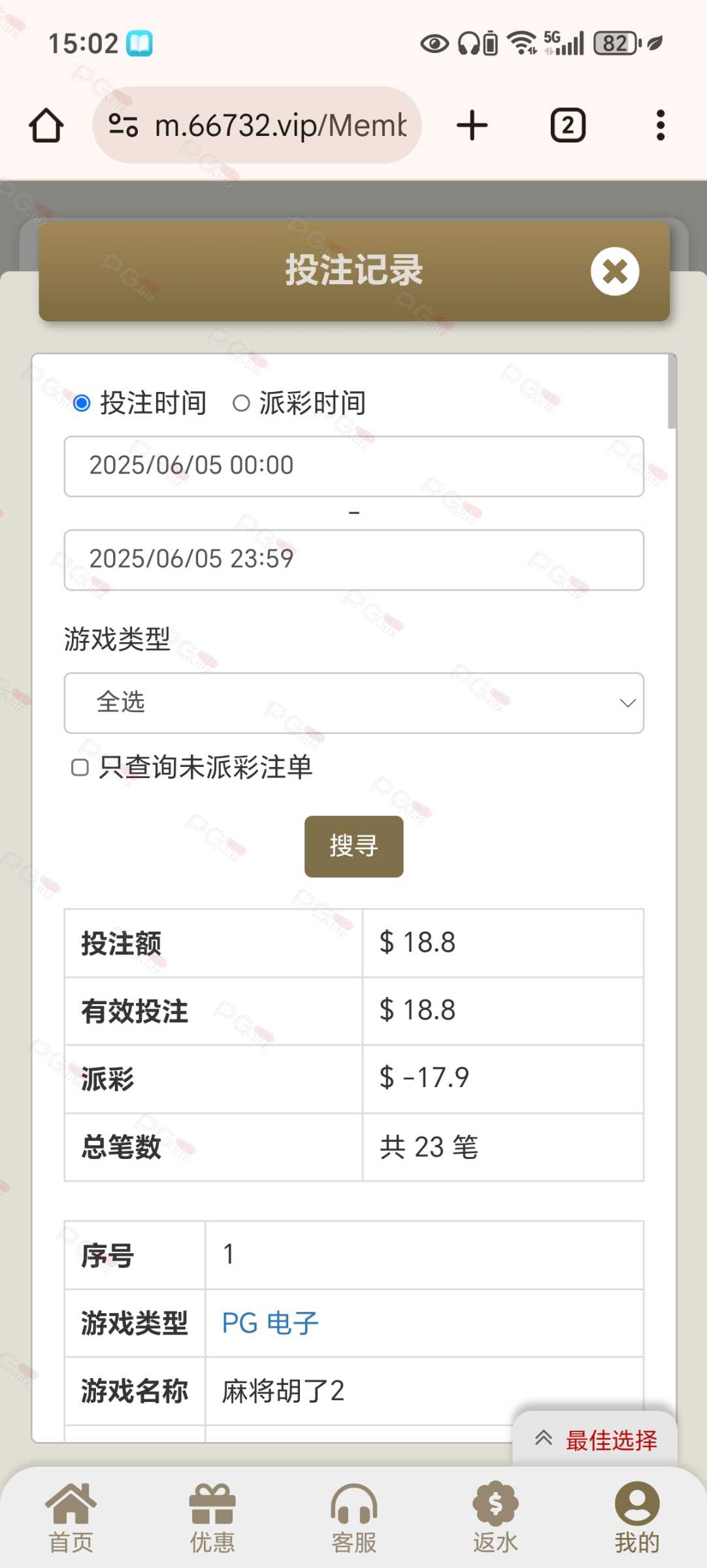Expand the 最佳选择 panel
Screen dimensions: 707x1568
[595, 1439]
